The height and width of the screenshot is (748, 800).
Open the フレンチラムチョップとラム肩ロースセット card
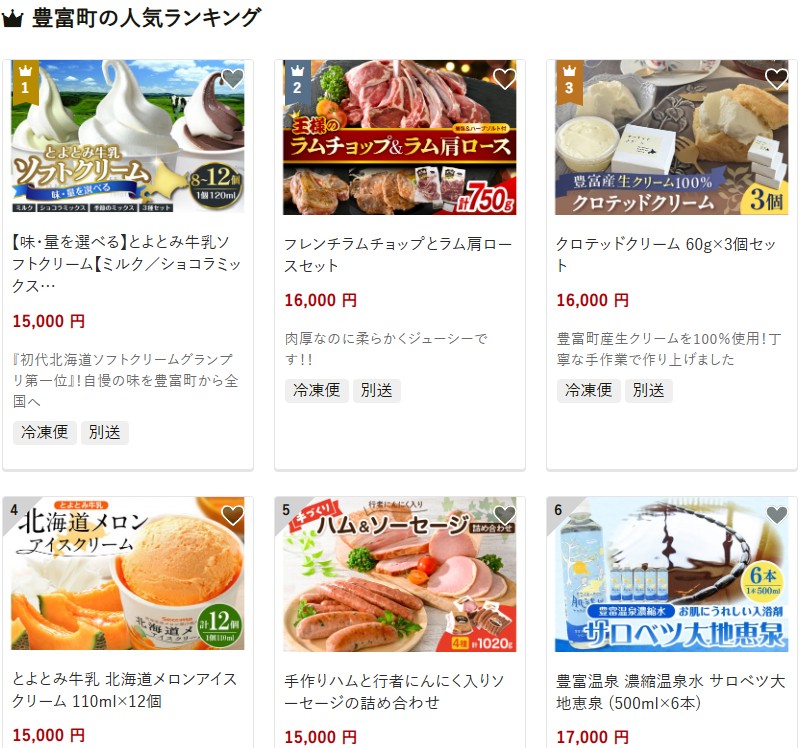click(399, 255)
